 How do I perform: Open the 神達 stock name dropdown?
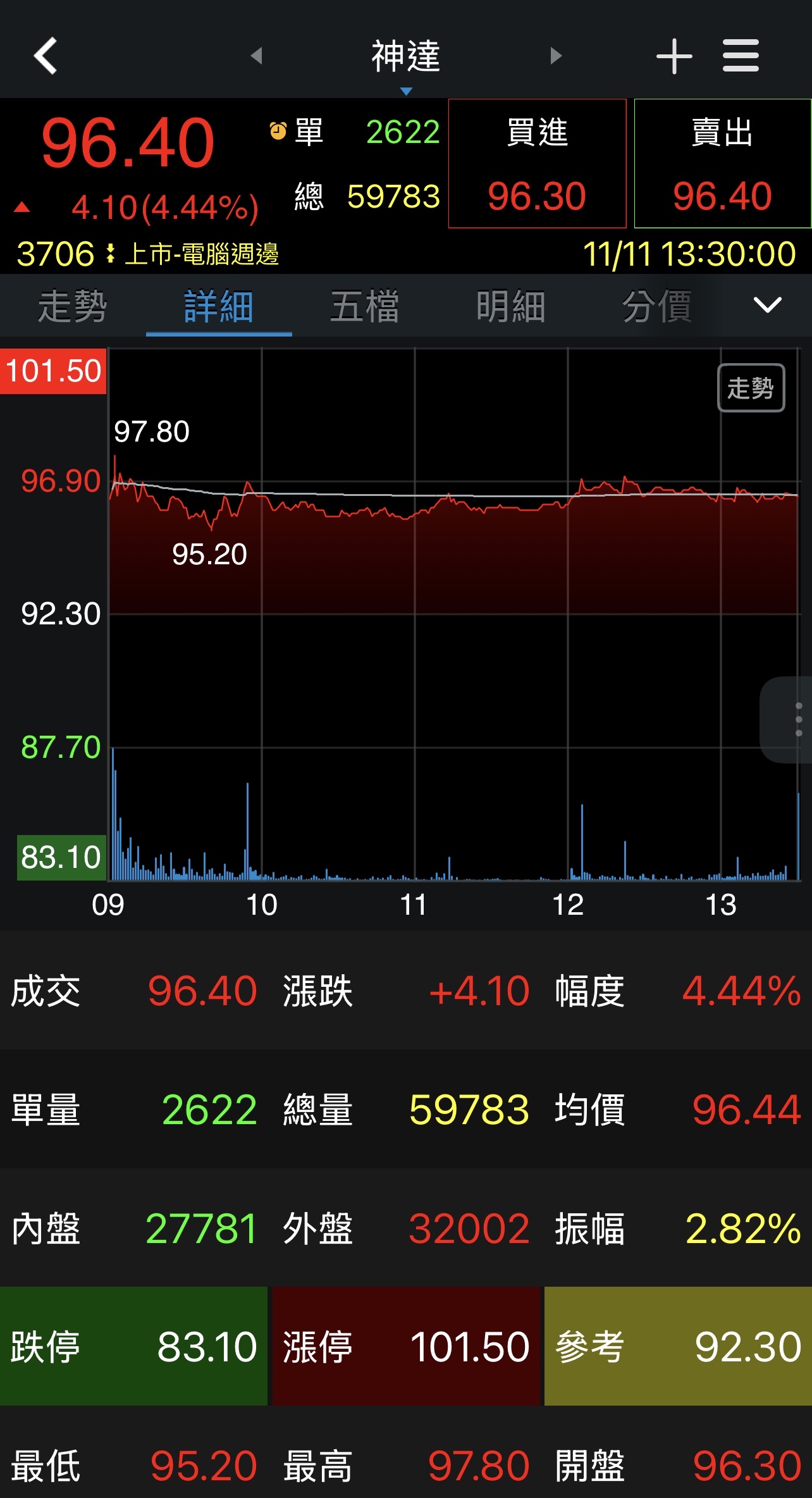[x=405, y=60]
